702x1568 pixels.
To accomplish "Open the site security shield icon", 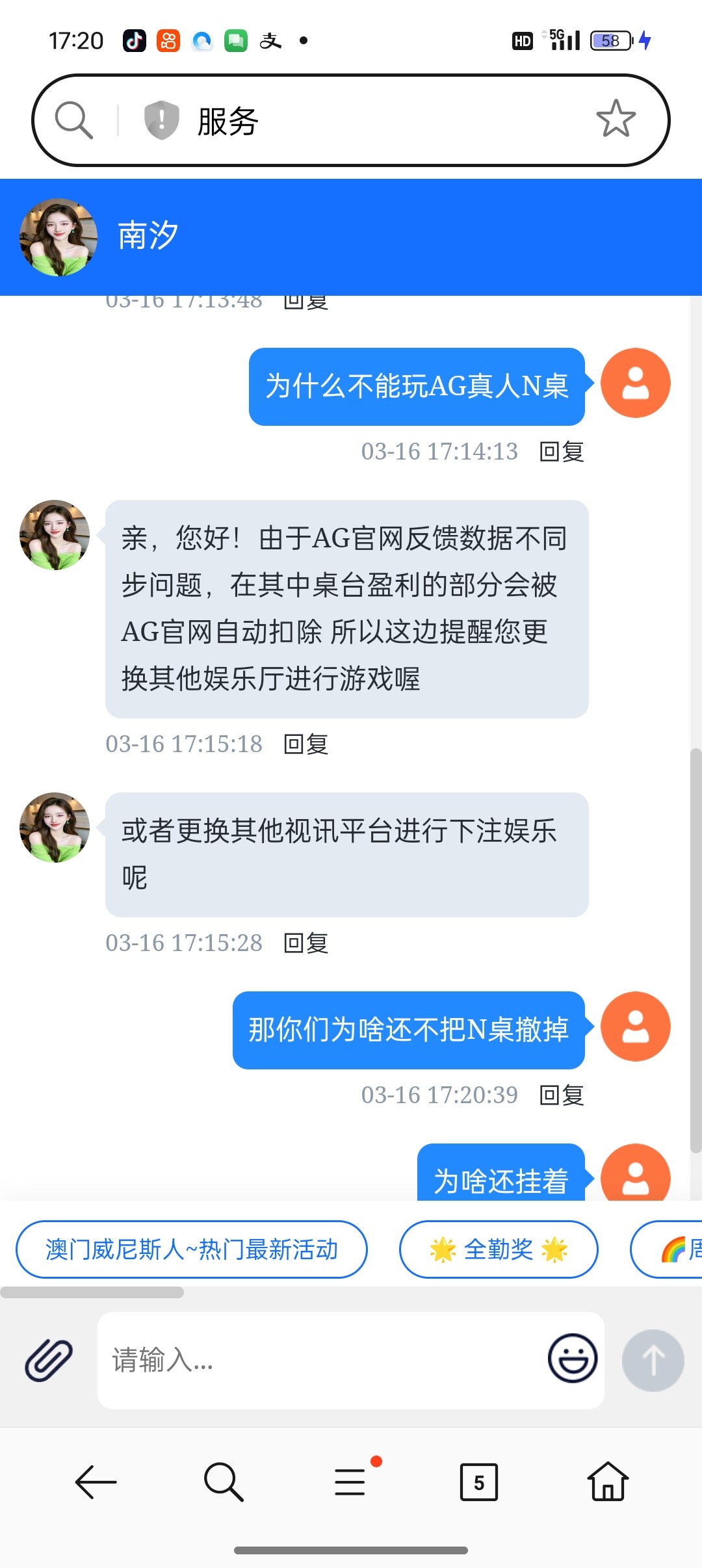I will 161,120.
